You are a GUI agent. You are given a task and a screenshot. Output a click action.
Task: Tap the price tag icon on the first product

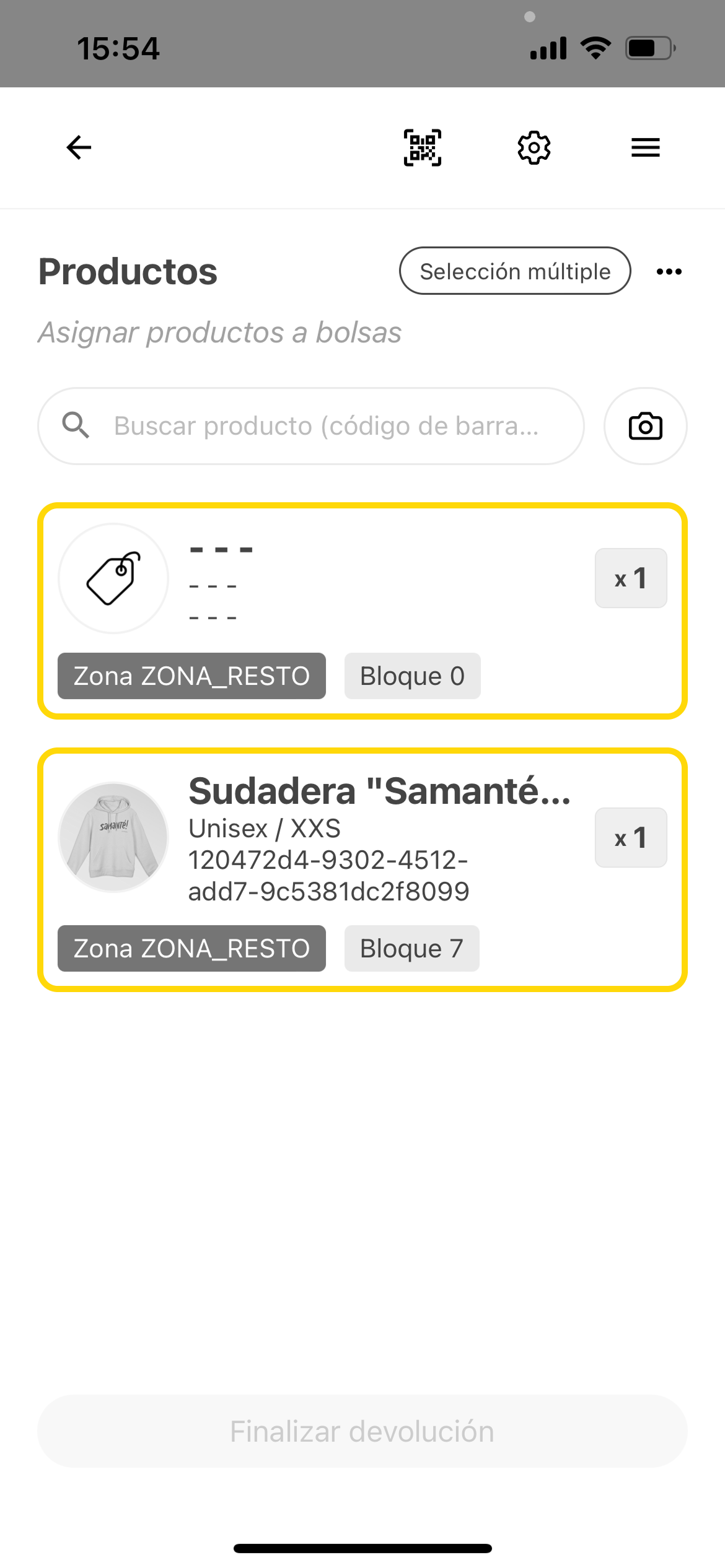113,577
